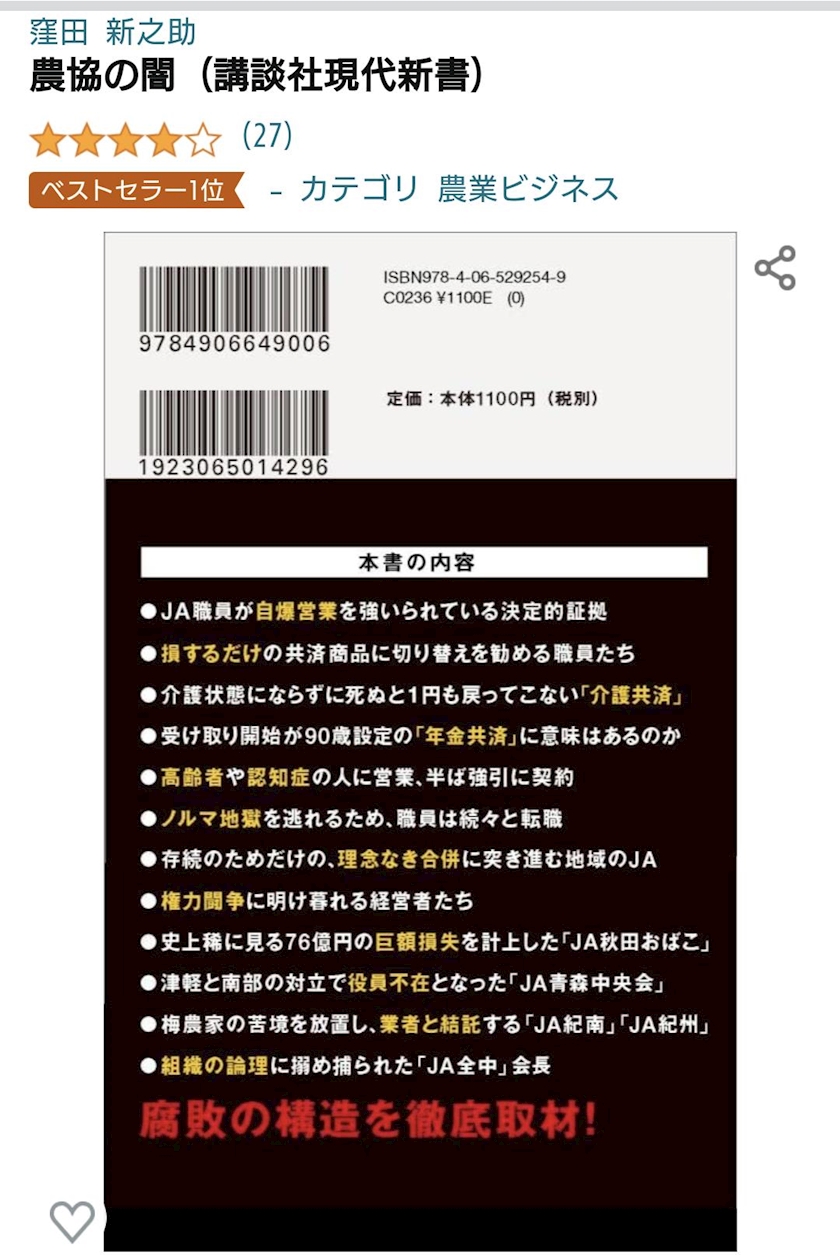Open author 窪田 新之助's page

[x=113, y=32]
